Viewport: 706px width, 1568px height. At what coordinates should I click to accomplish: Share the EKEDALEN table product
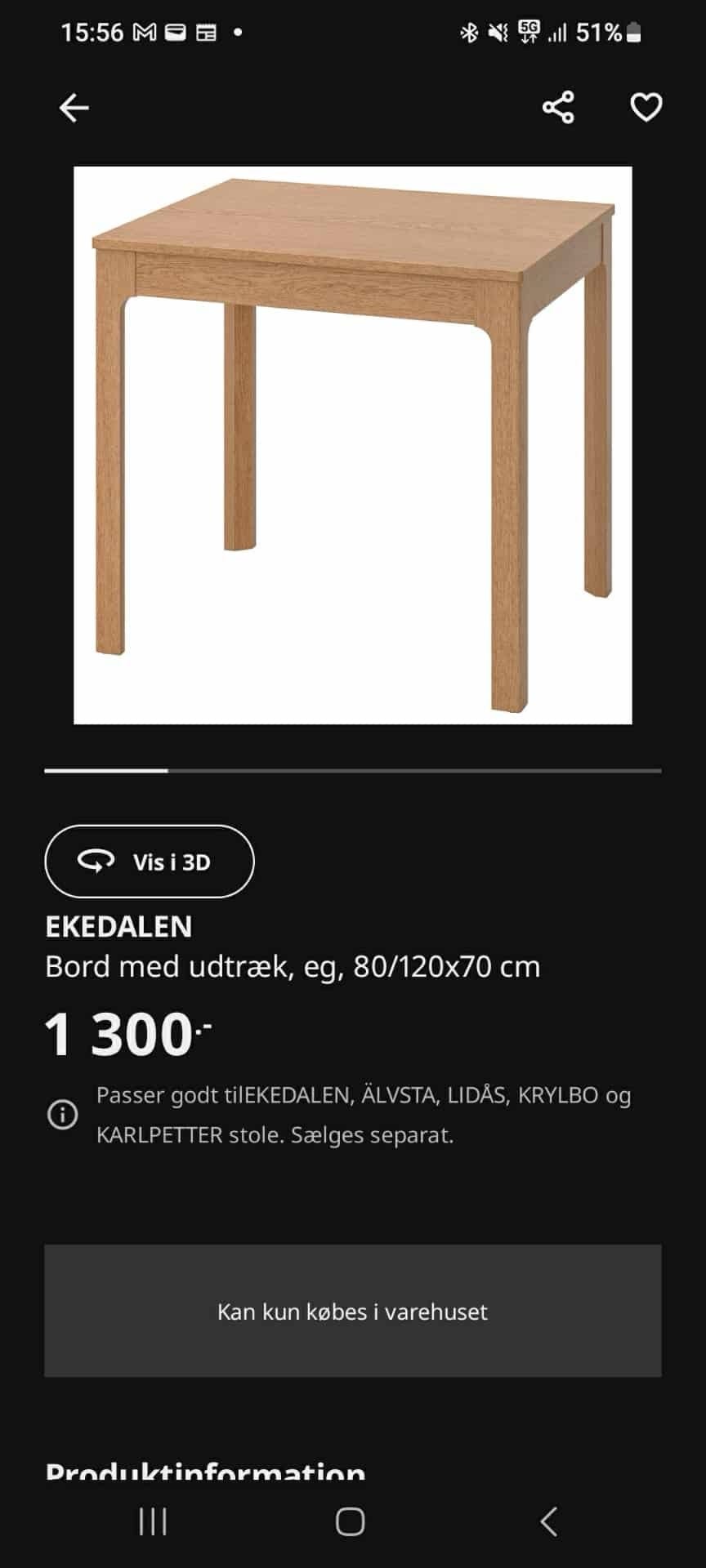click(x=558, y=108)
